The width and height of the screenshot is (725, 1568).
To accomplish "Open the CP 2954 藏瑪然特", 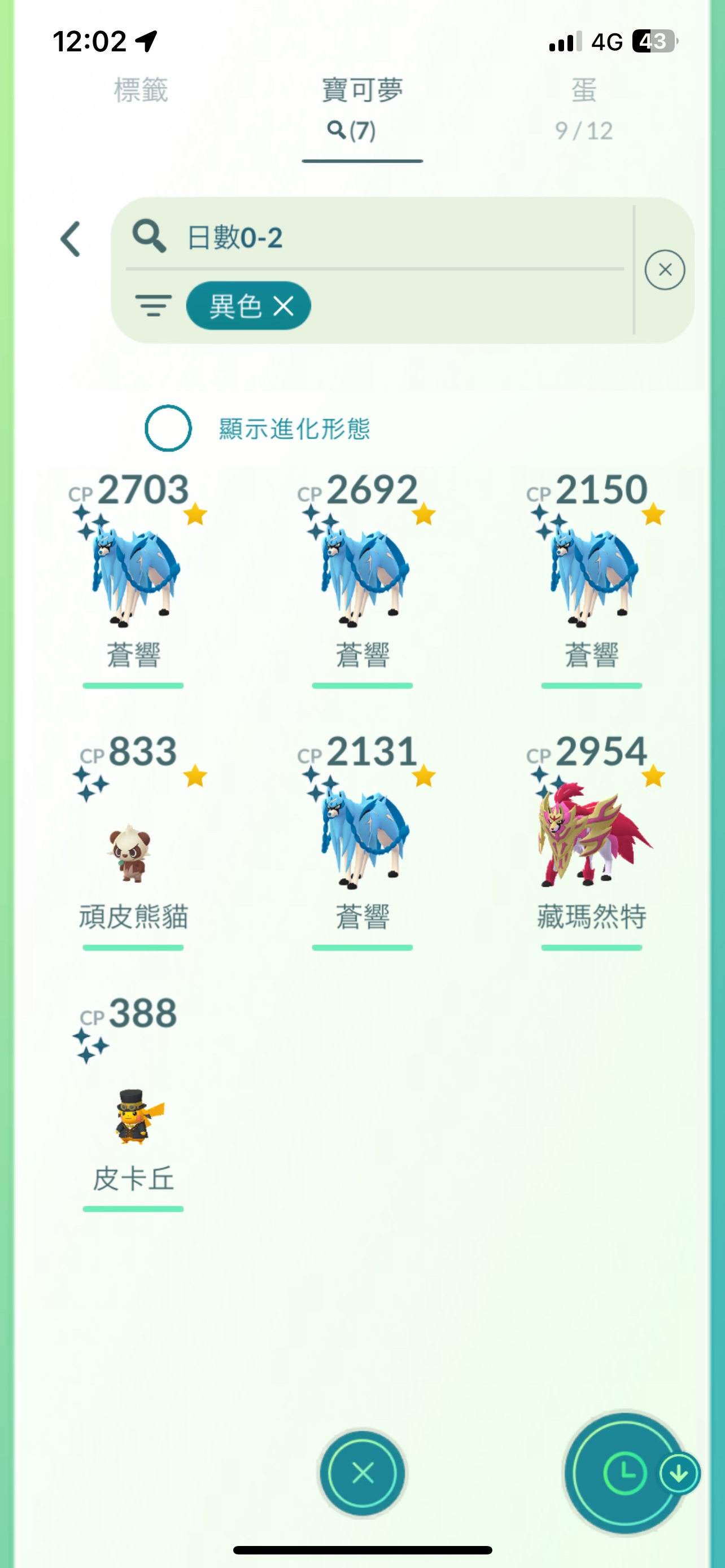I will coord(592,841).
